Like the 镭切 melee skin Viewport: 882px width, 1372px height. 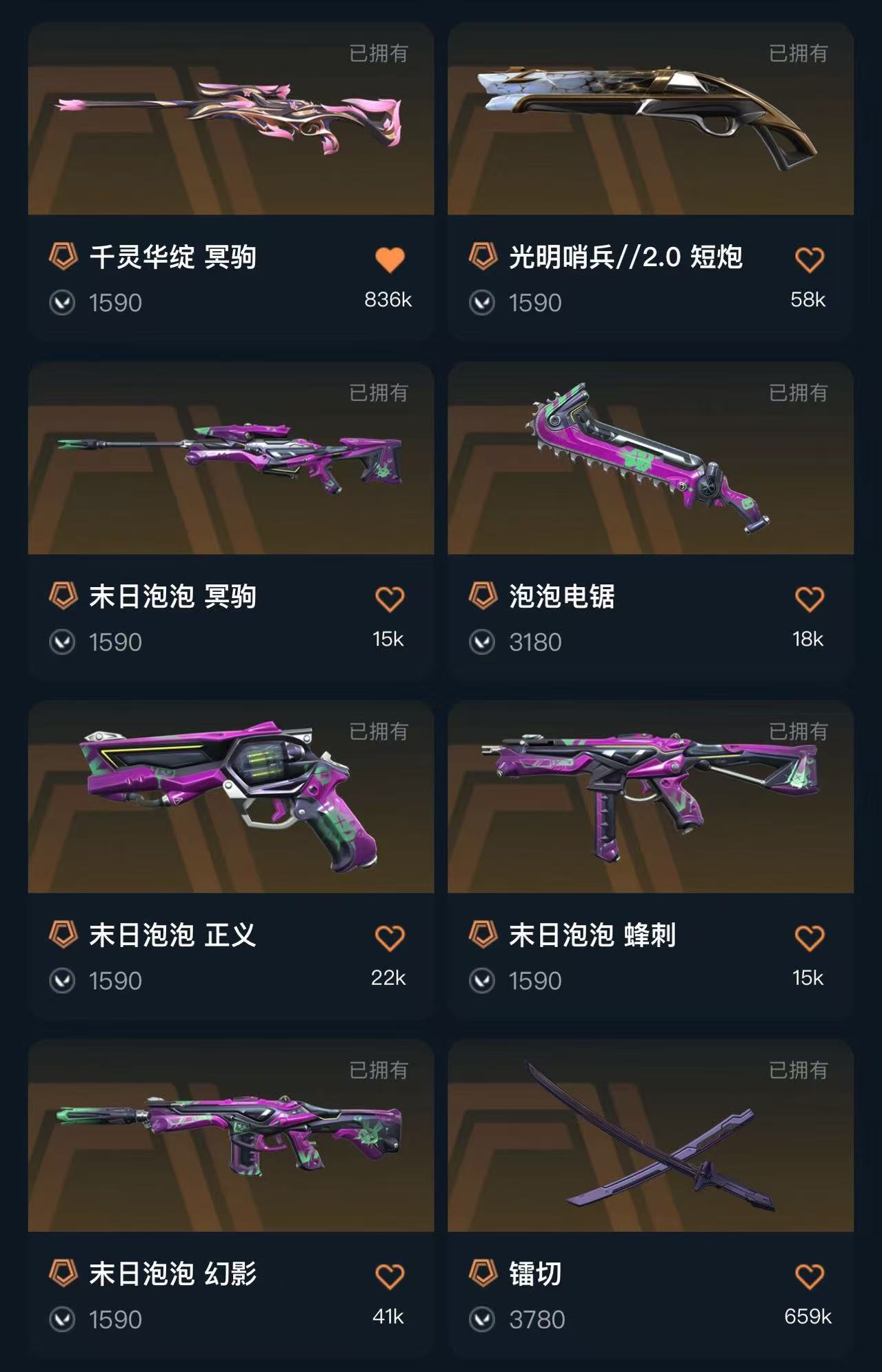(809, 1276)
